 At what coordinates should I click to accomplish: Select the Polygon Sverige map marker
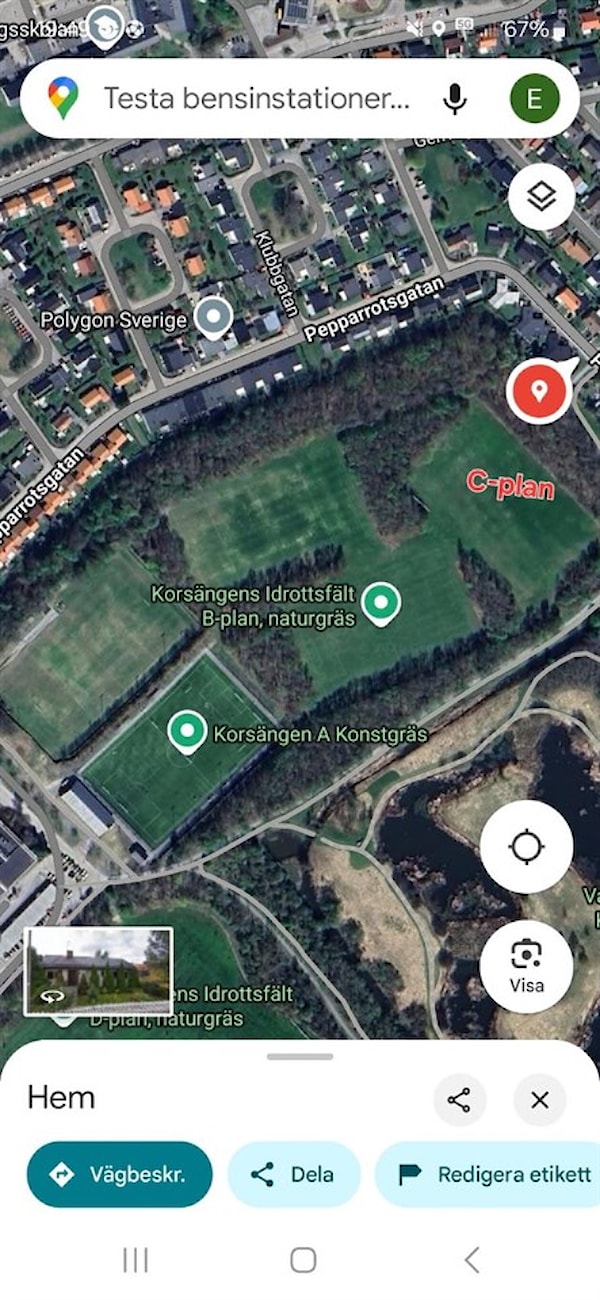(212, 318)
